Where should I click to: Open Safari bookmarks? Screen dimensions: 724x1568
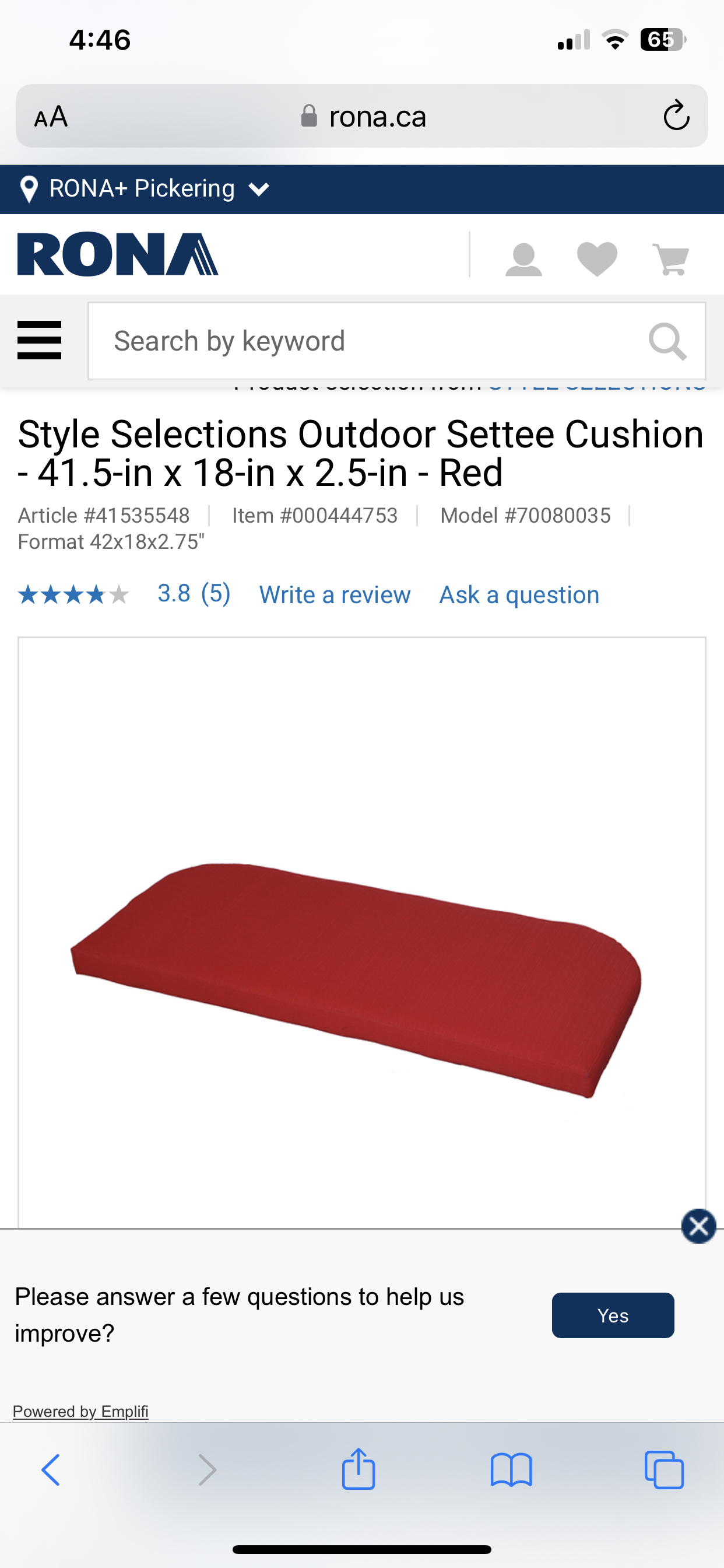tap(511, 1471)
